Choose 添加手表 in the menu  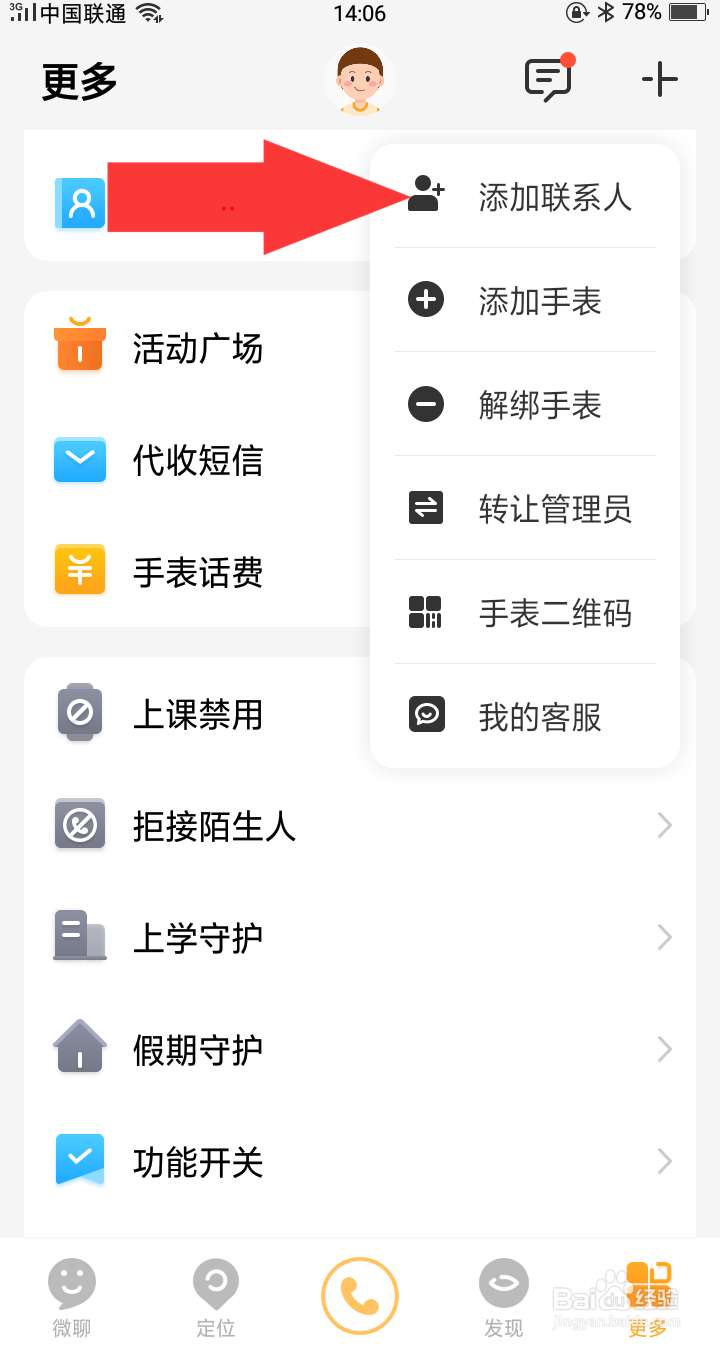[525, 300]
